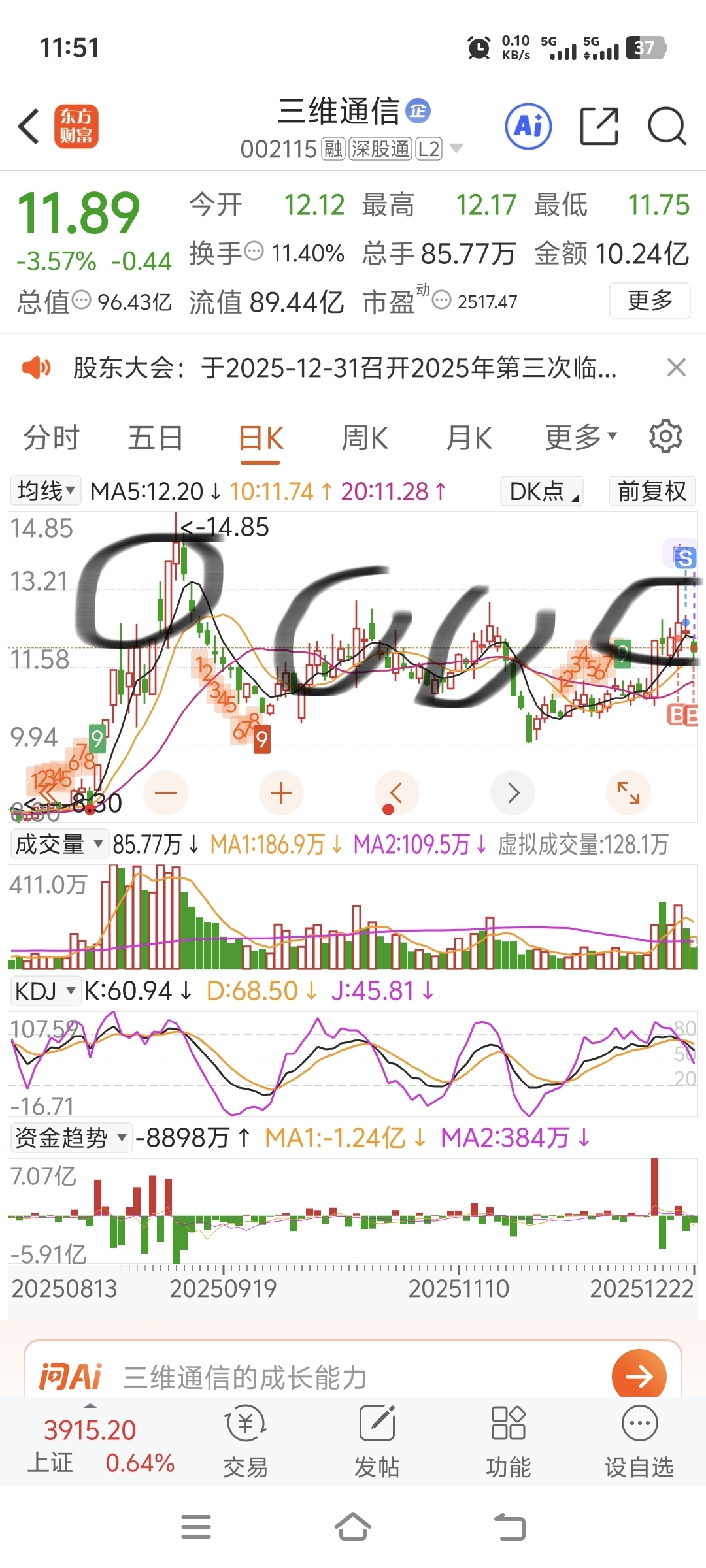Expand the 均线 indicator dropdown
706x1568 pixels.
click(x=45, y=491)
